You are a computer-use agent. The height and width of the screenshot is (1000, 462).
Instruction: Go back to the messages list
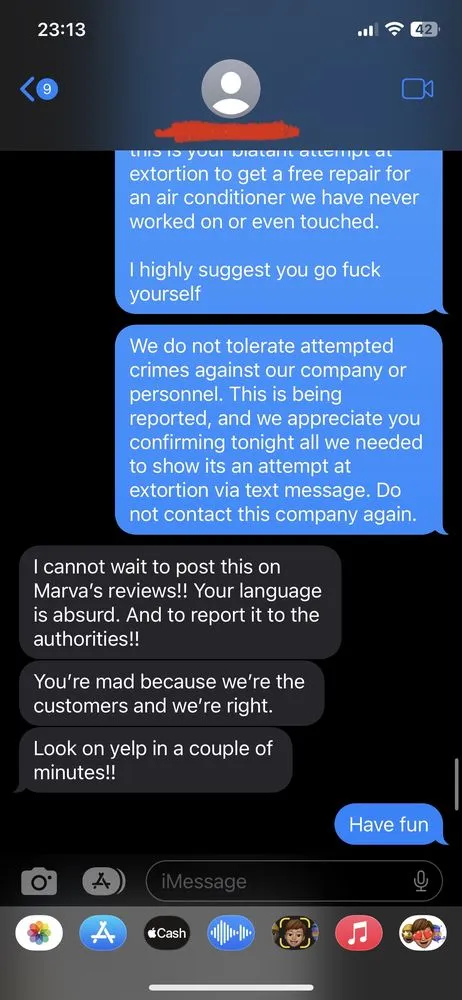40,89
